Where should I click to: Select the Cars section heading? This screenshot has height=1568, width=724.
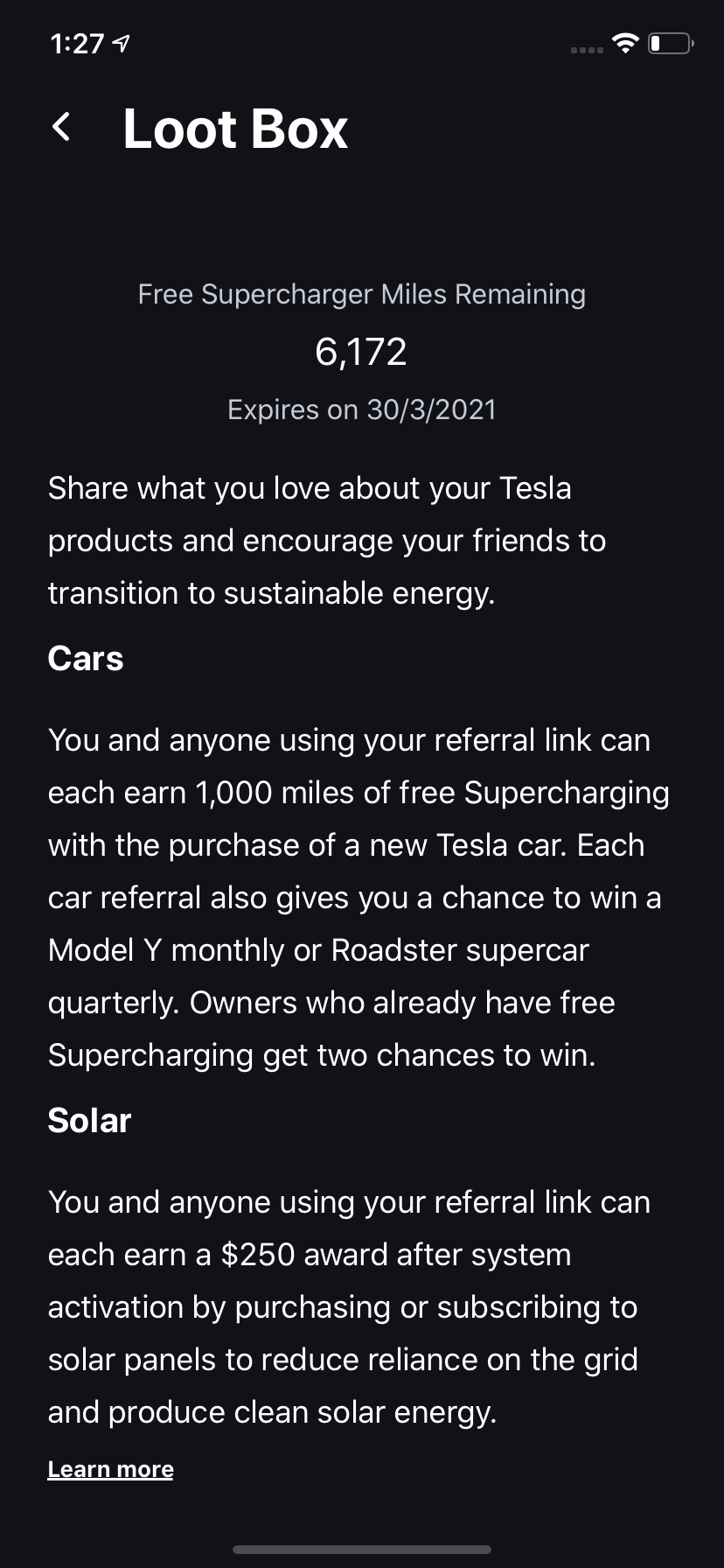coord(85,659)
